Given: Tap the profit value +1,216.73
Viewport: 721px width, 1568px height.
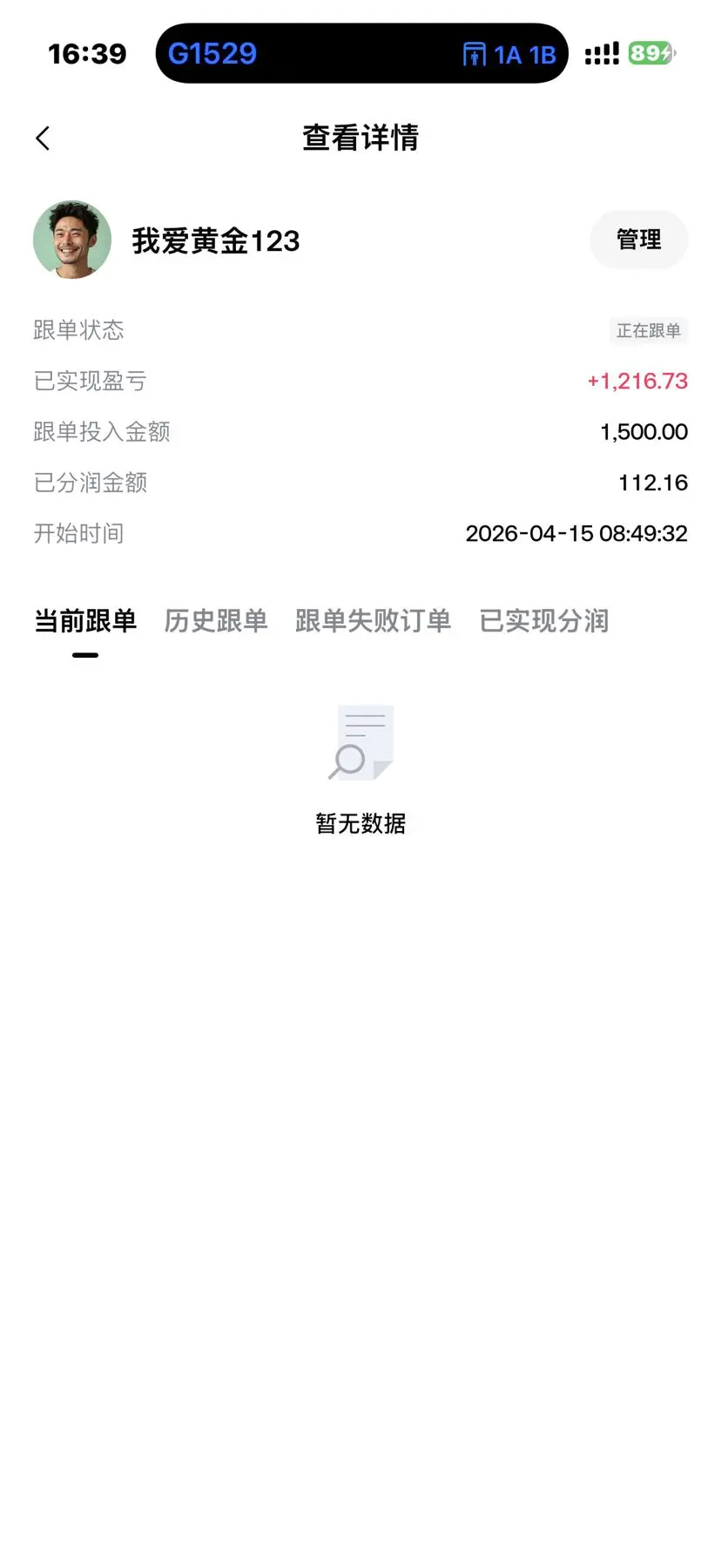Looking at the screenshot, I should pos(638,381).
